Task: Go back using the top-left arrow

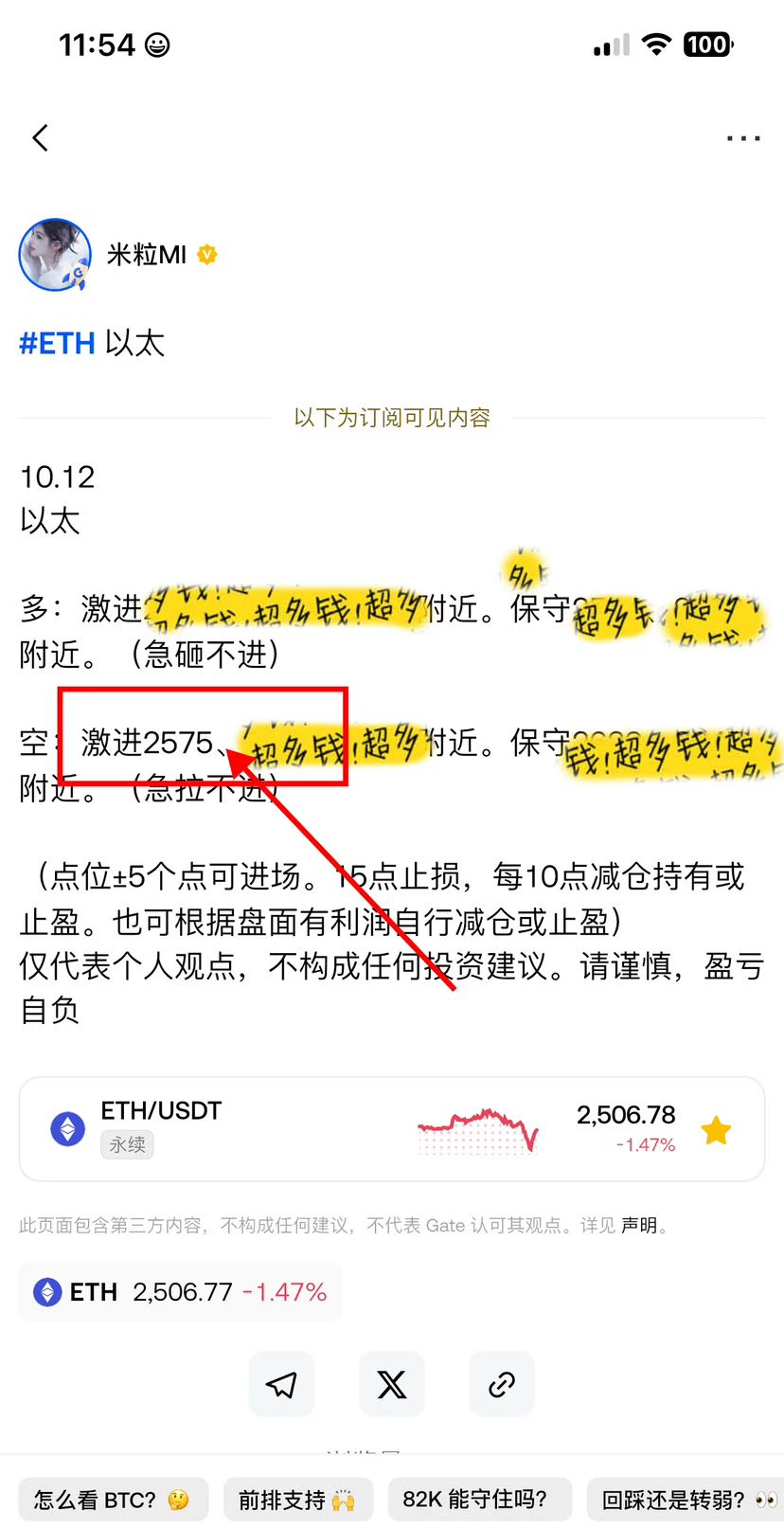Action: pyautogui.click(x=40, y=138)
